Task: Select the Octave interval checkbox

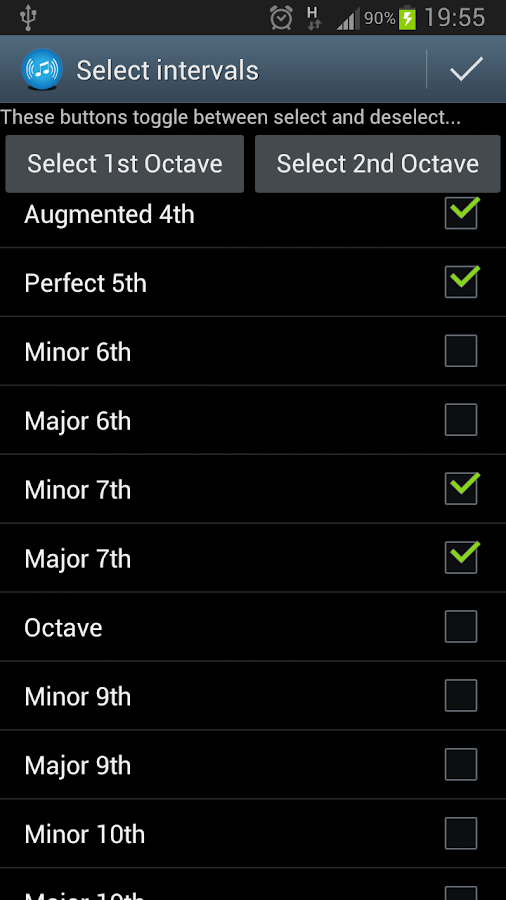Action: 461,626
